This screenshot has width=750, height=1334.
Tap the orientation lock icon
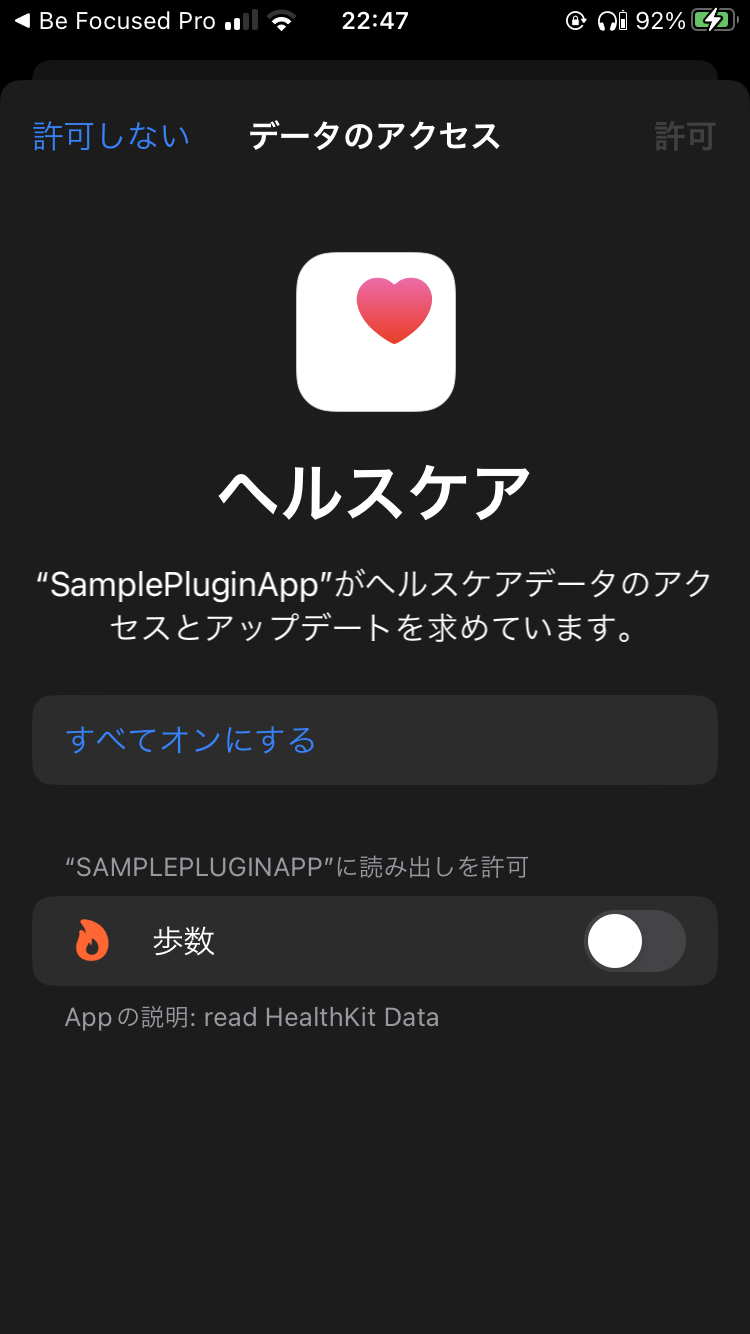pyautogui.click(x=577, y=19)
